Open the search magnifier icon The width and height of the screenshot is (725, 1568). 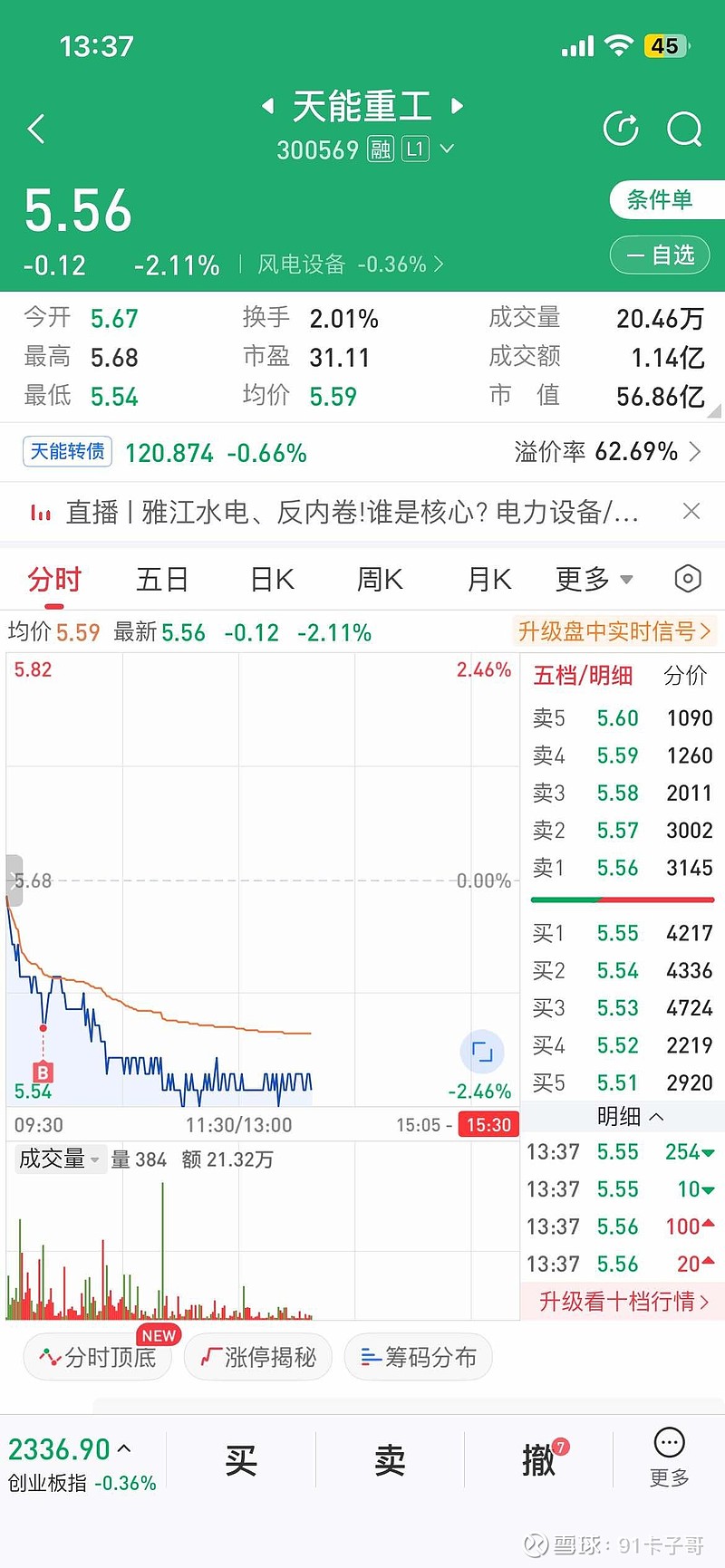[684, 129]
